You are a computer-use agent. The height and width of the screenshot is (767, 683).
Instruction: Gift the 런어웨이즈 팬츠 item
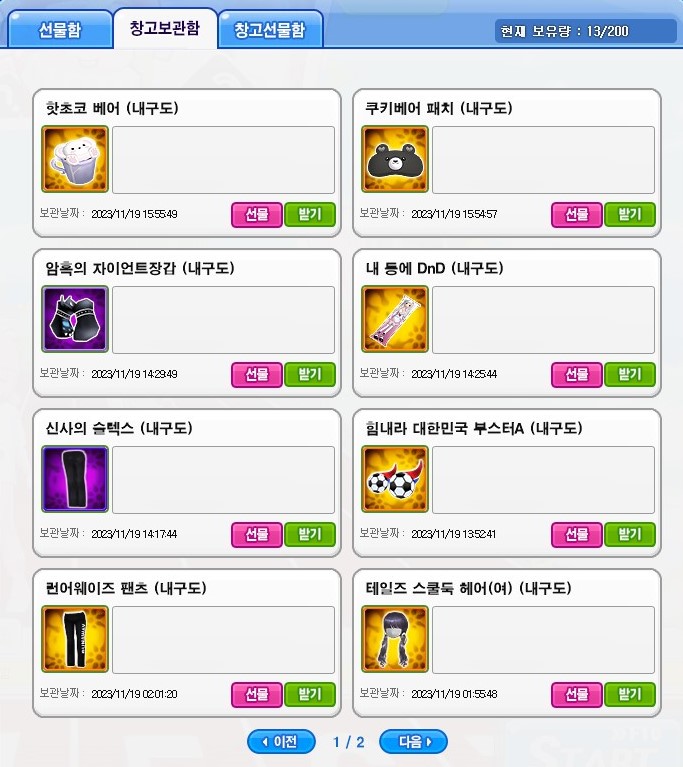[x=257, y=694]
